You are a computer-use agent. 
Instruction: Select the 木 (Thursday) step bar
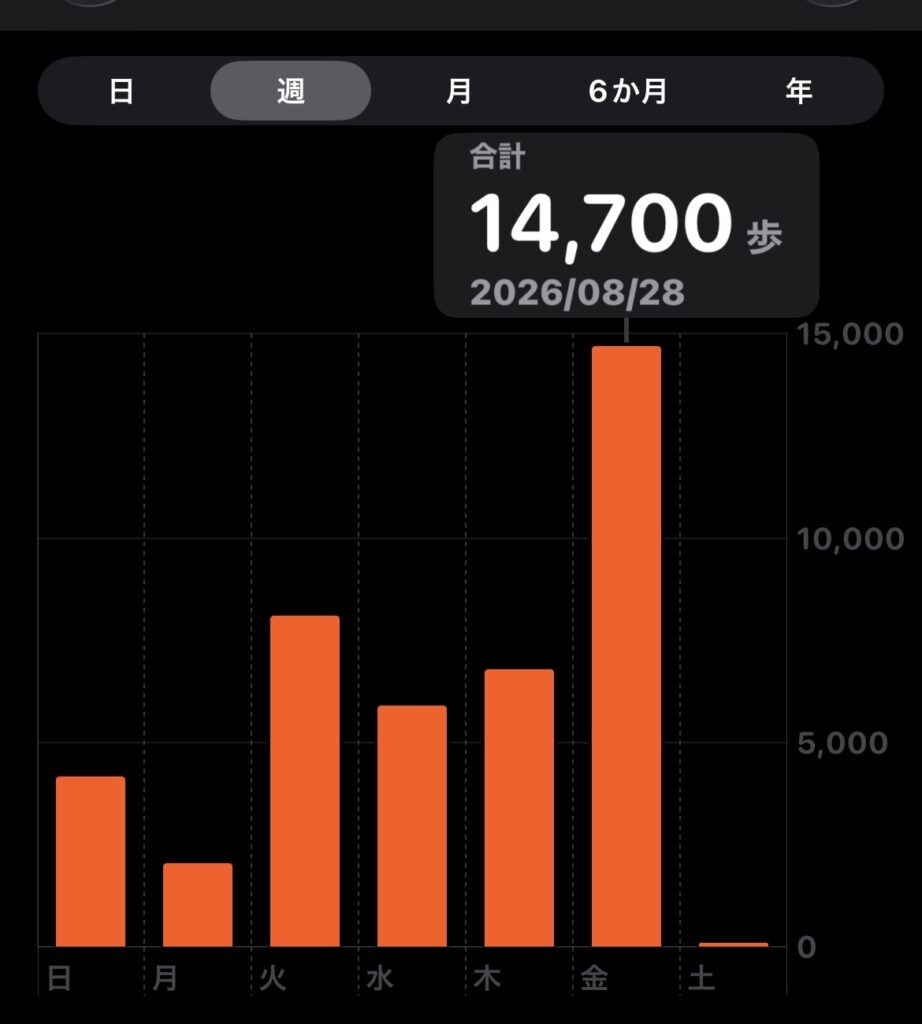click(519, 808)
